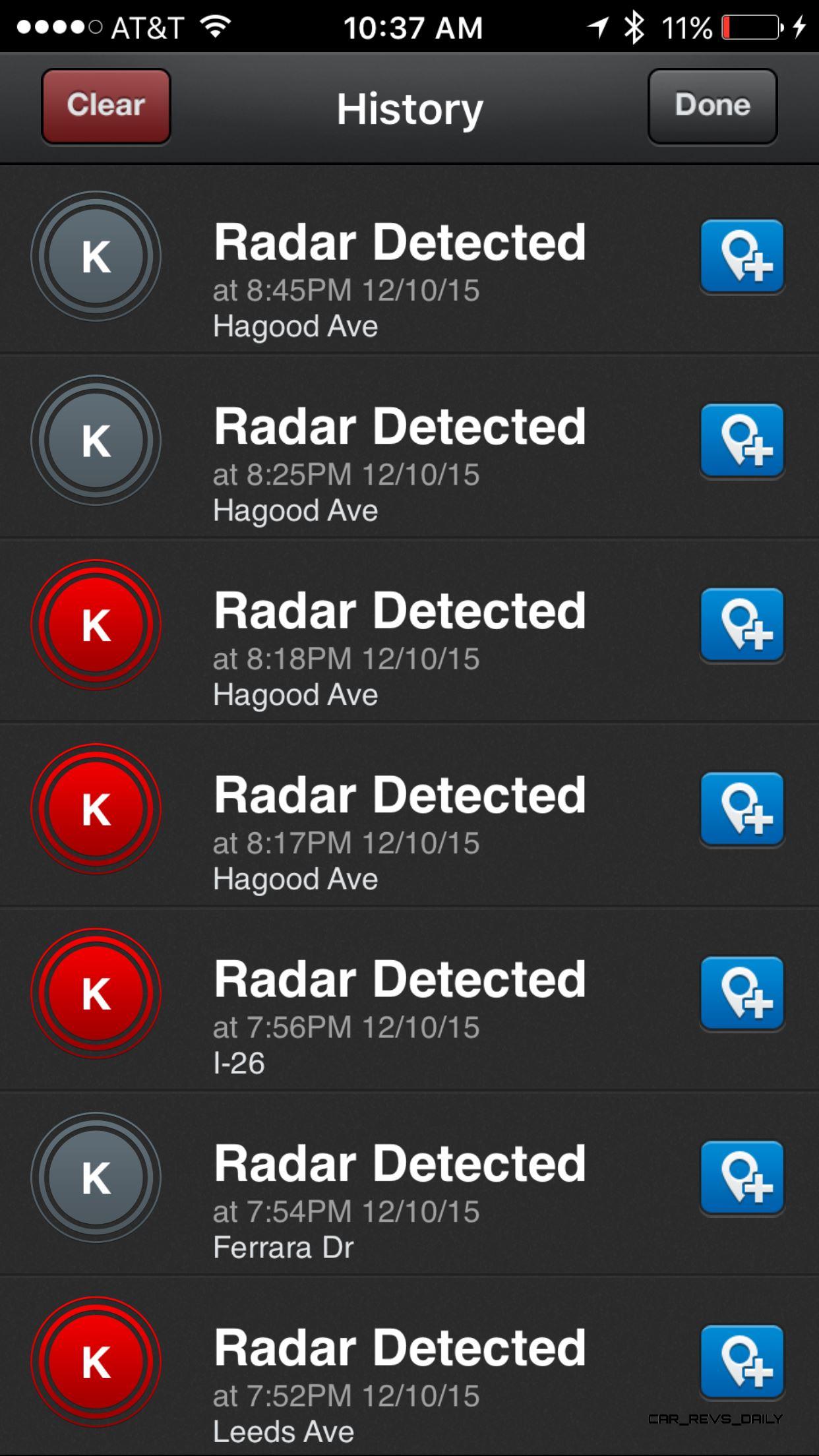Mark location for the 8:18PM Hagood Ave alert
The image size is (819, 1456).
pos(742,625)
